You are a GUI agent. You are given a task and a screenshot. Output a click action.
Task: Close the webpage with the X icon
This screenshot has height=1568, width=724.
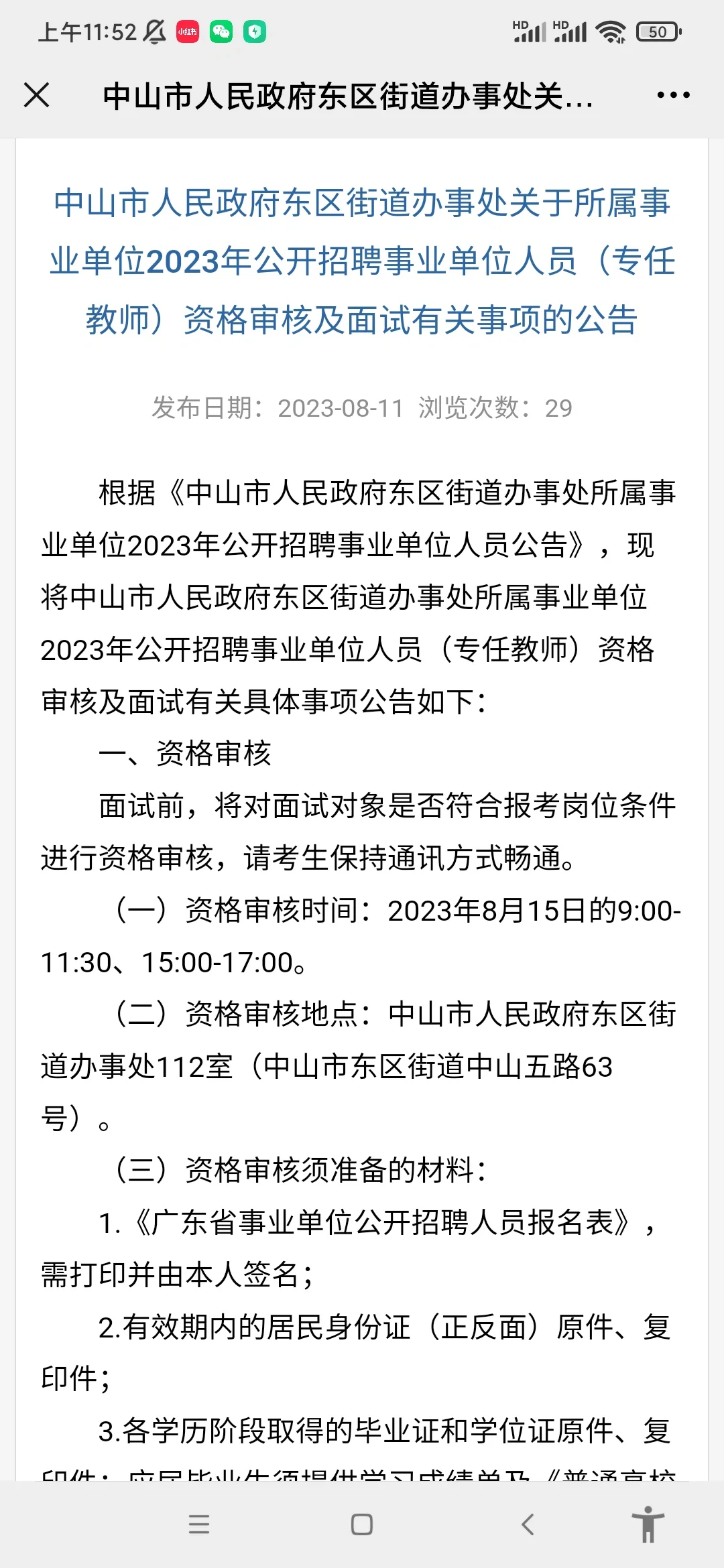coord(37,94)
